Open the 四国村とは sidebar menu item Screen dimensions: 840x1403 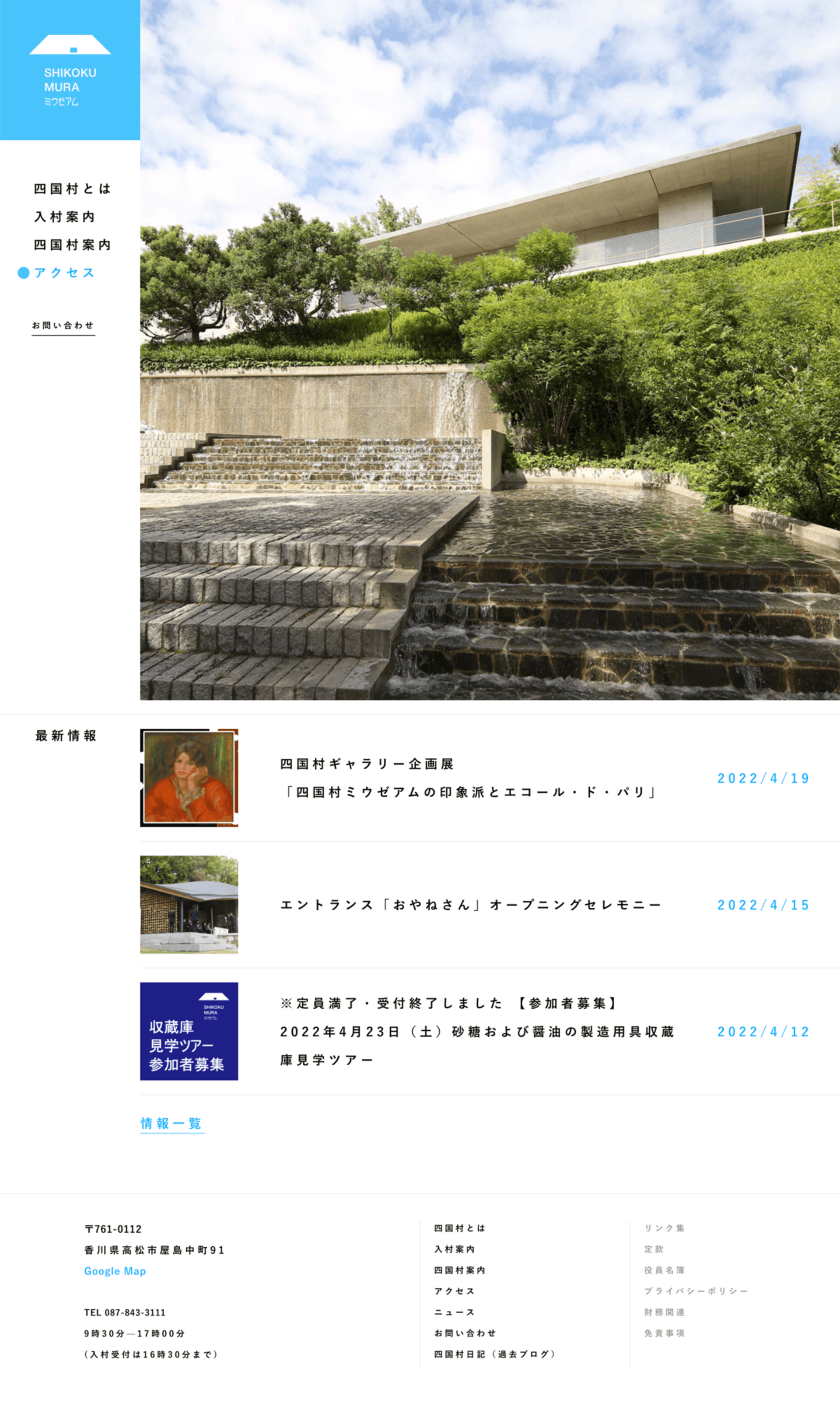[72, 189]
